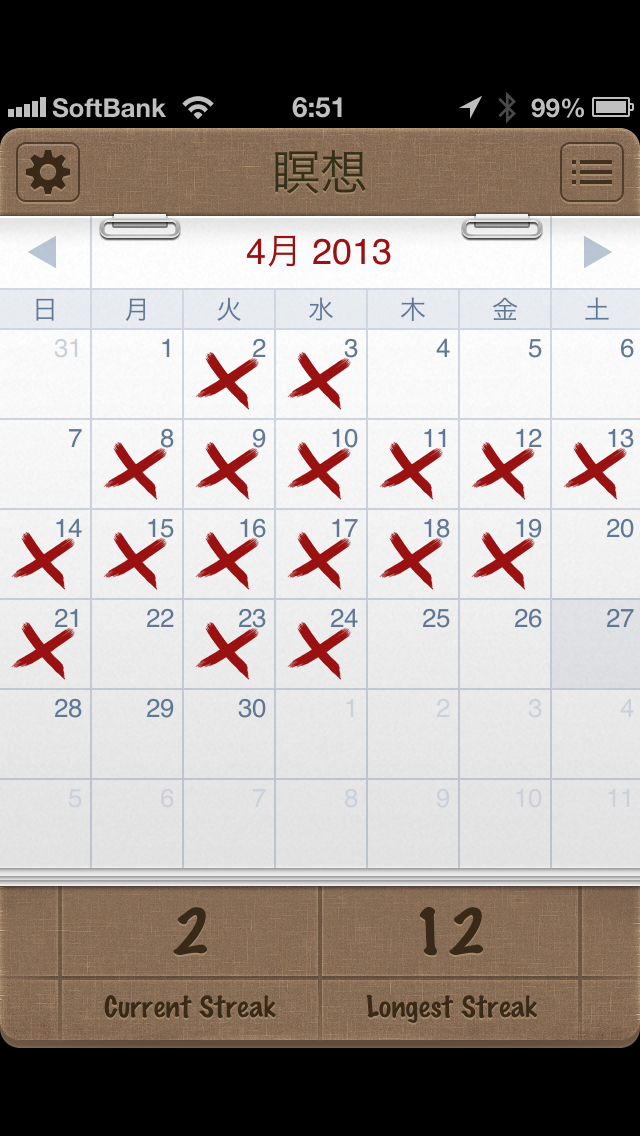The width and height of the screenshot is (640, 1136).
Task: Open the settings gear
Action: coord(48,173)
